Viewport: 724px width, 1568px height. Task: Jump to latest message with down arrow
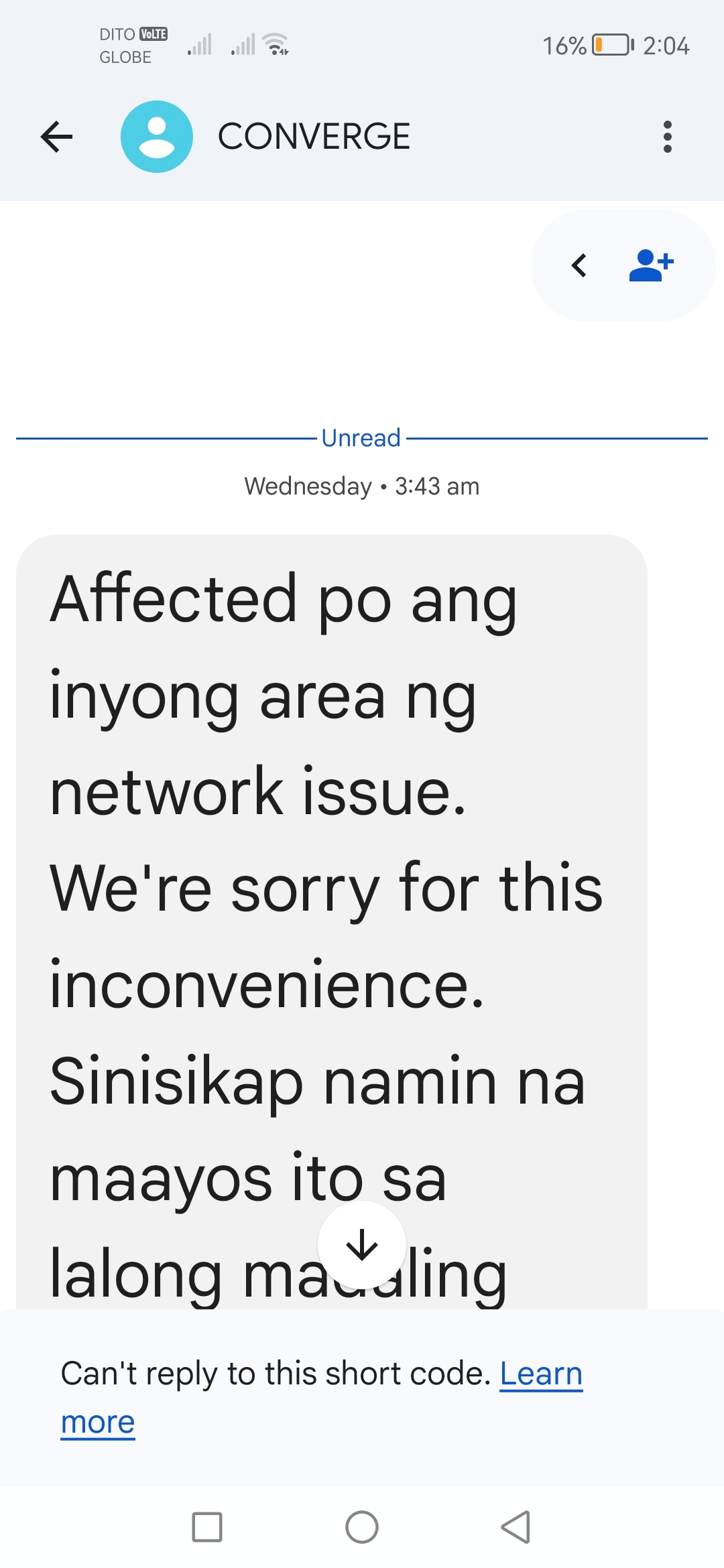[362, 1245]
